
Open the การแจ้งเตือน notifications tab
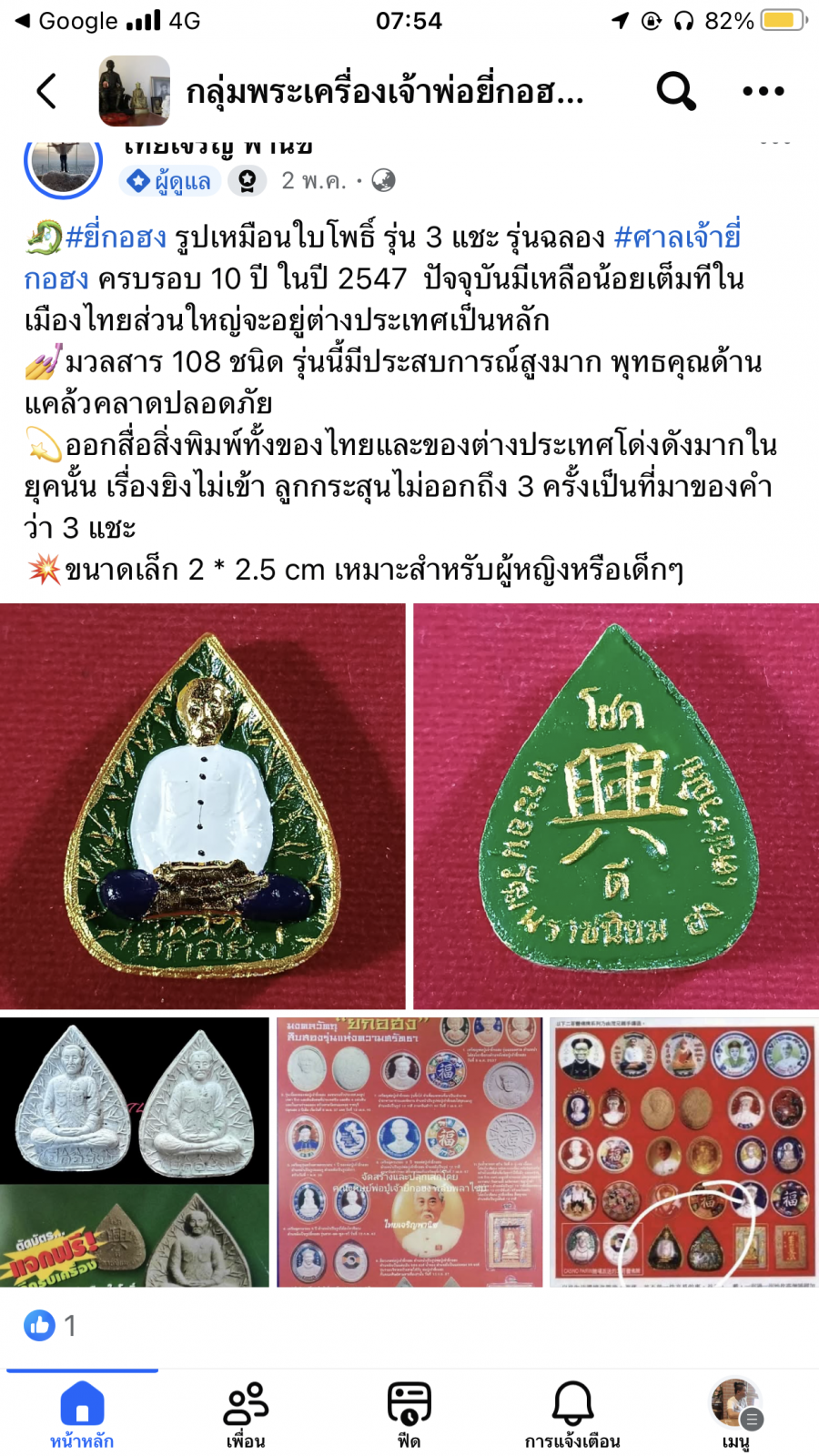[x=572, y=1414]
